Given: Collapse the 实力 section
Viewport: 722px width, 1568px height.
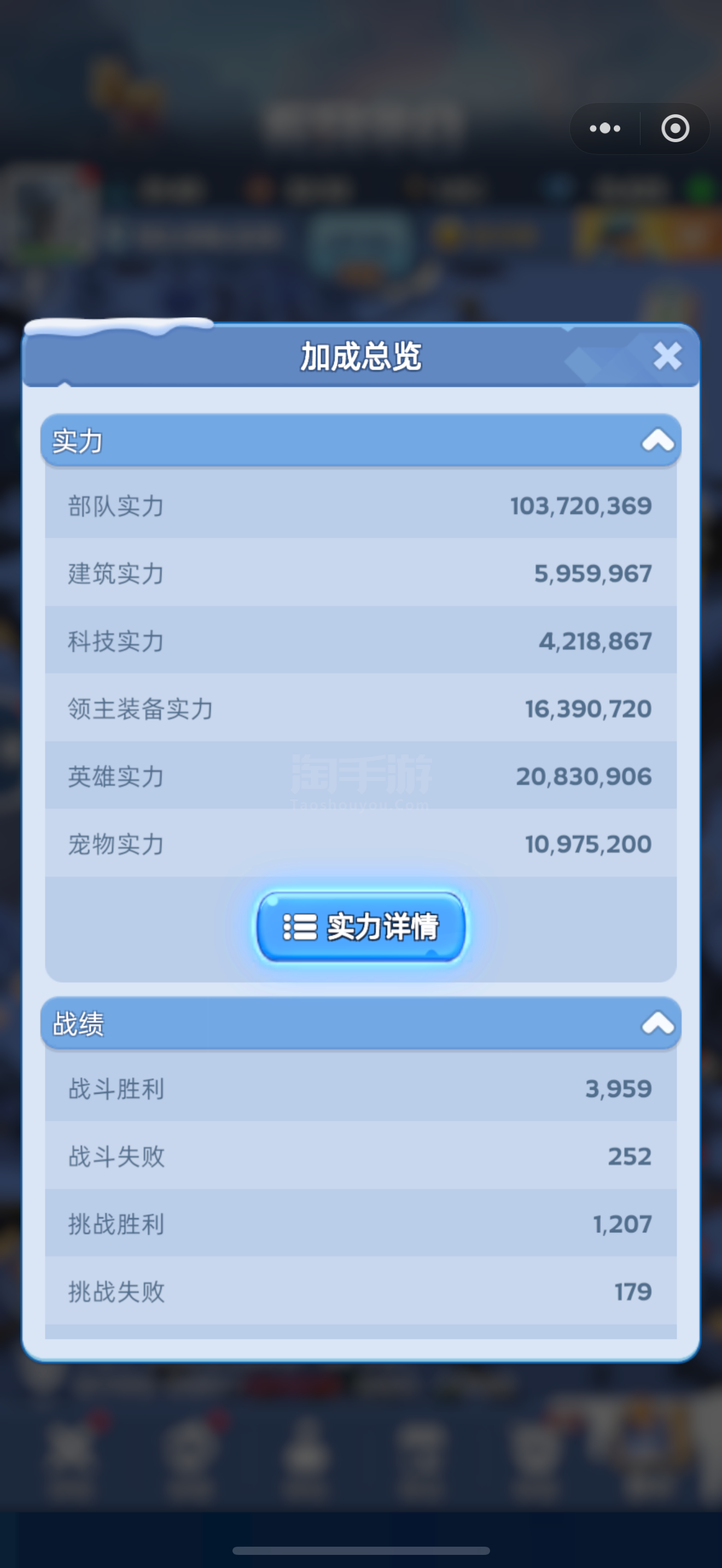Looking at the screenshot, I should coord(658,440).
